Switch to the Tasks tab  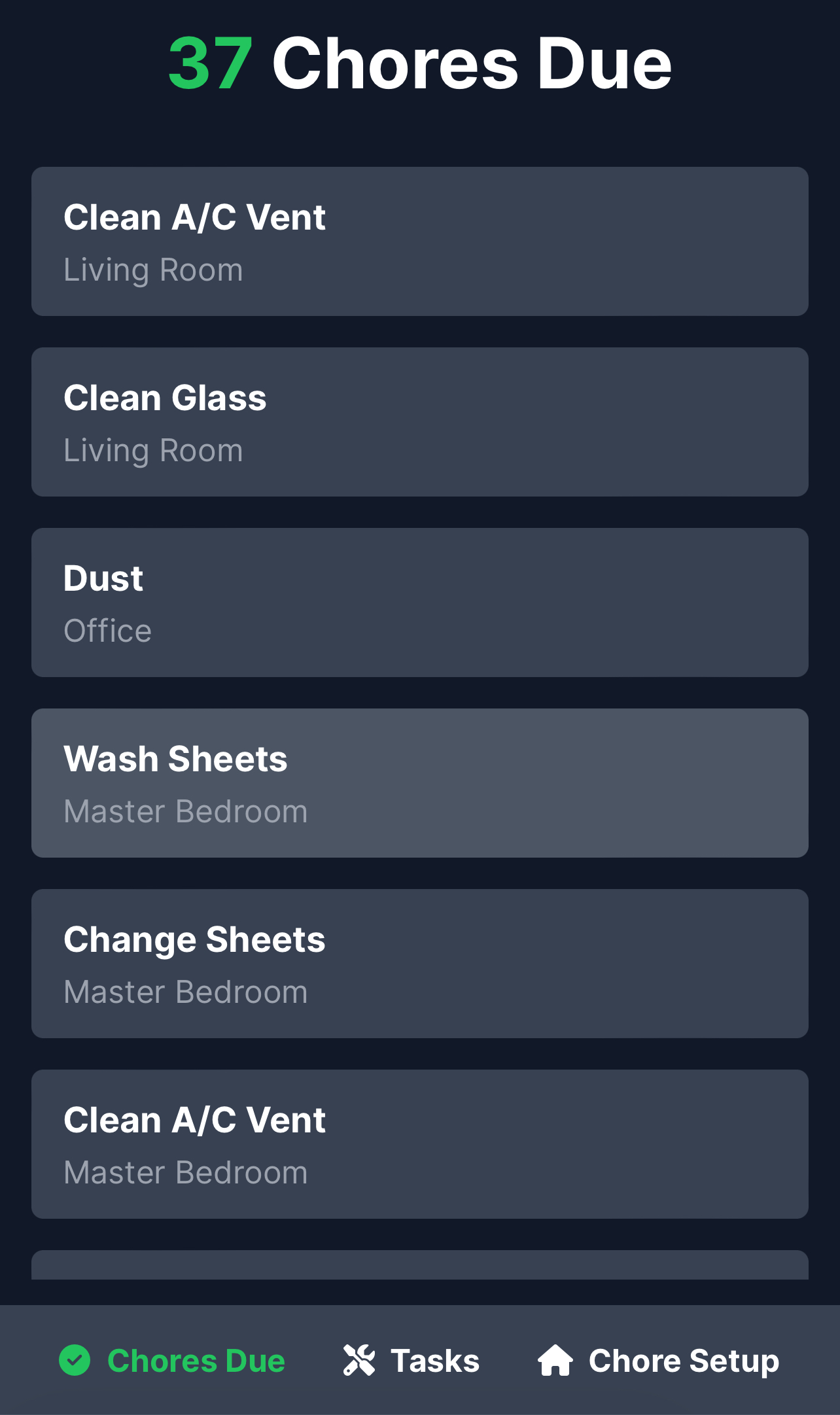(x=411, y=1361)
